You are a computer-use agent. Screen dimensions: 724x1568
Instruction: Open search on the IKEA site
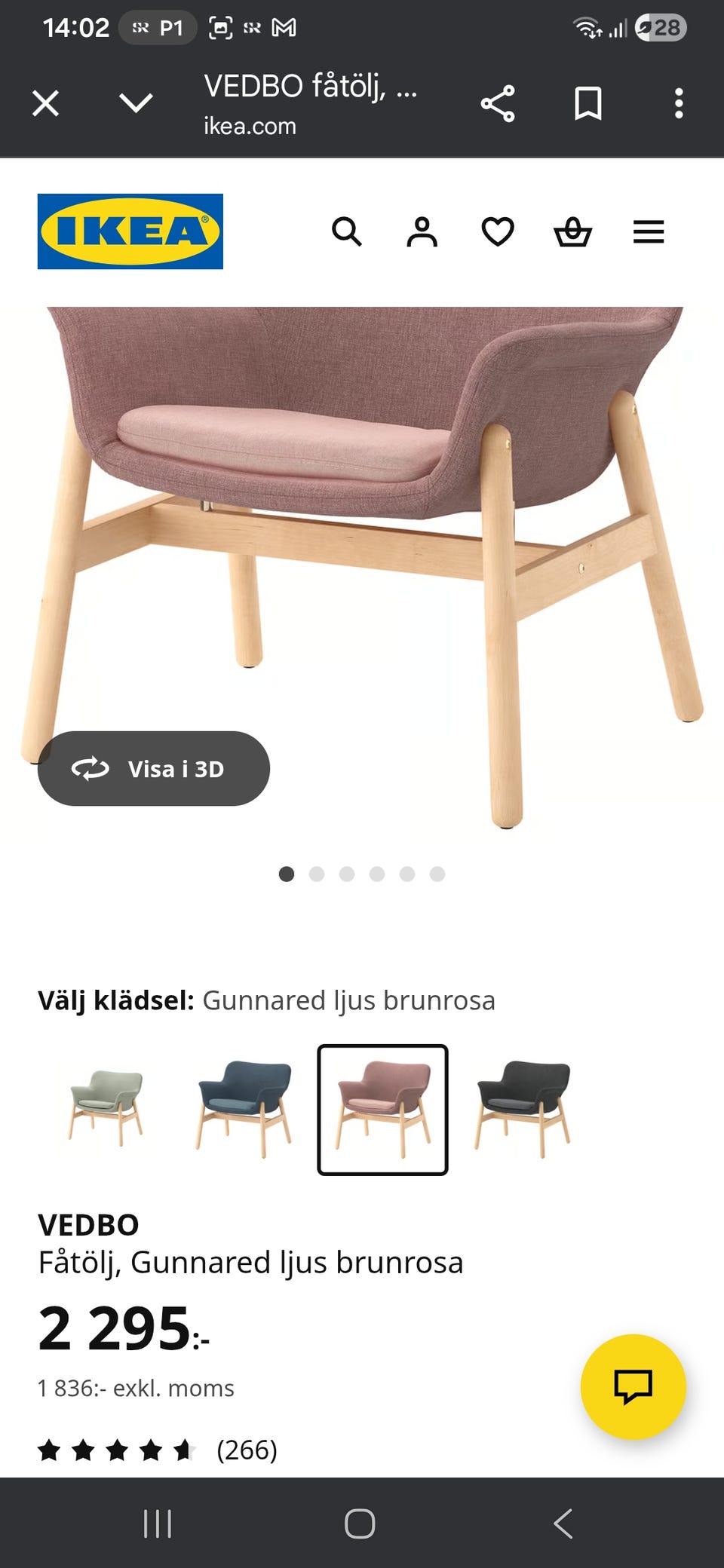pos(348,233)
